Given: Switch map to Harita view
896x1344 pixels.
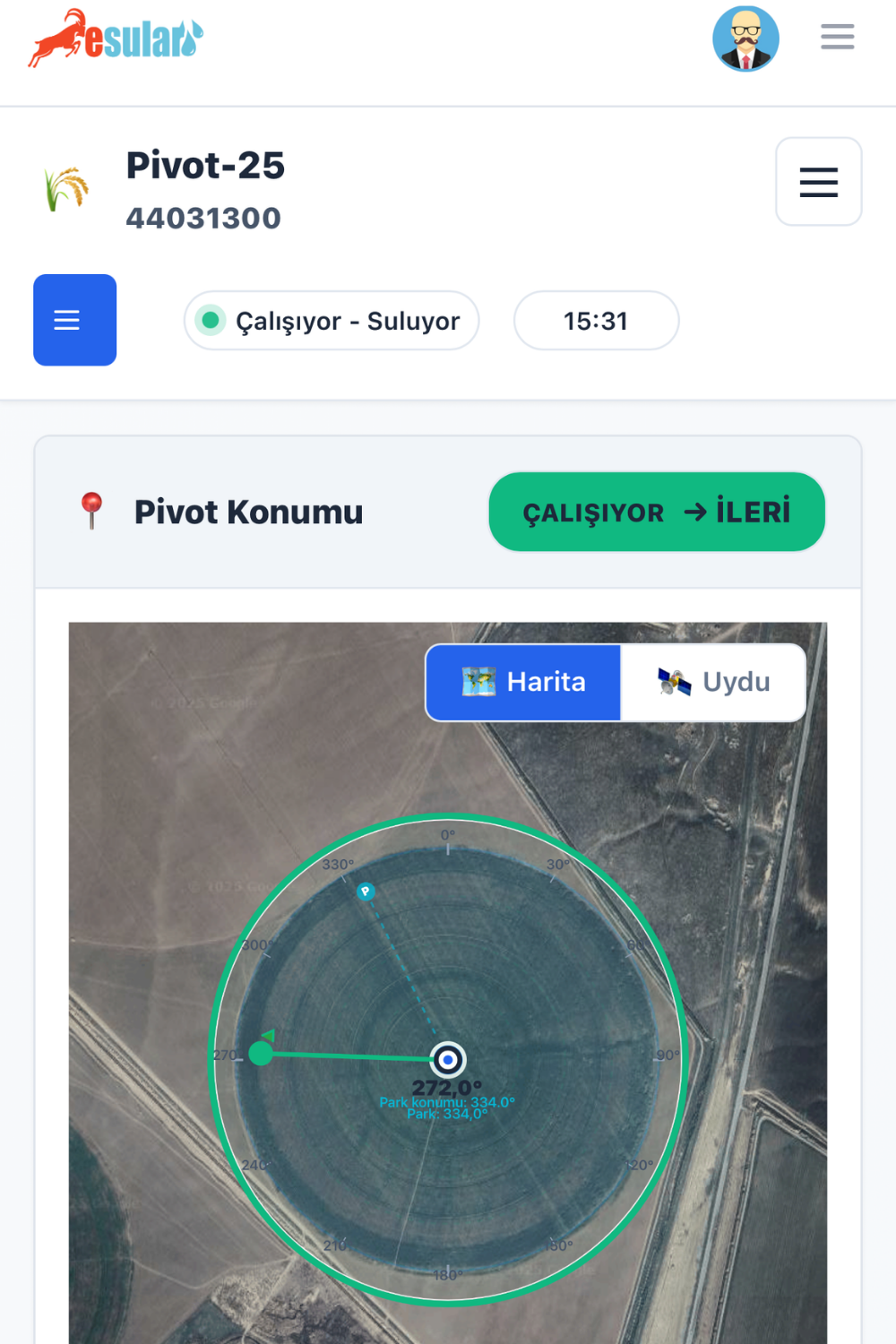Looking at the screenshot, I should coord(524,682).
